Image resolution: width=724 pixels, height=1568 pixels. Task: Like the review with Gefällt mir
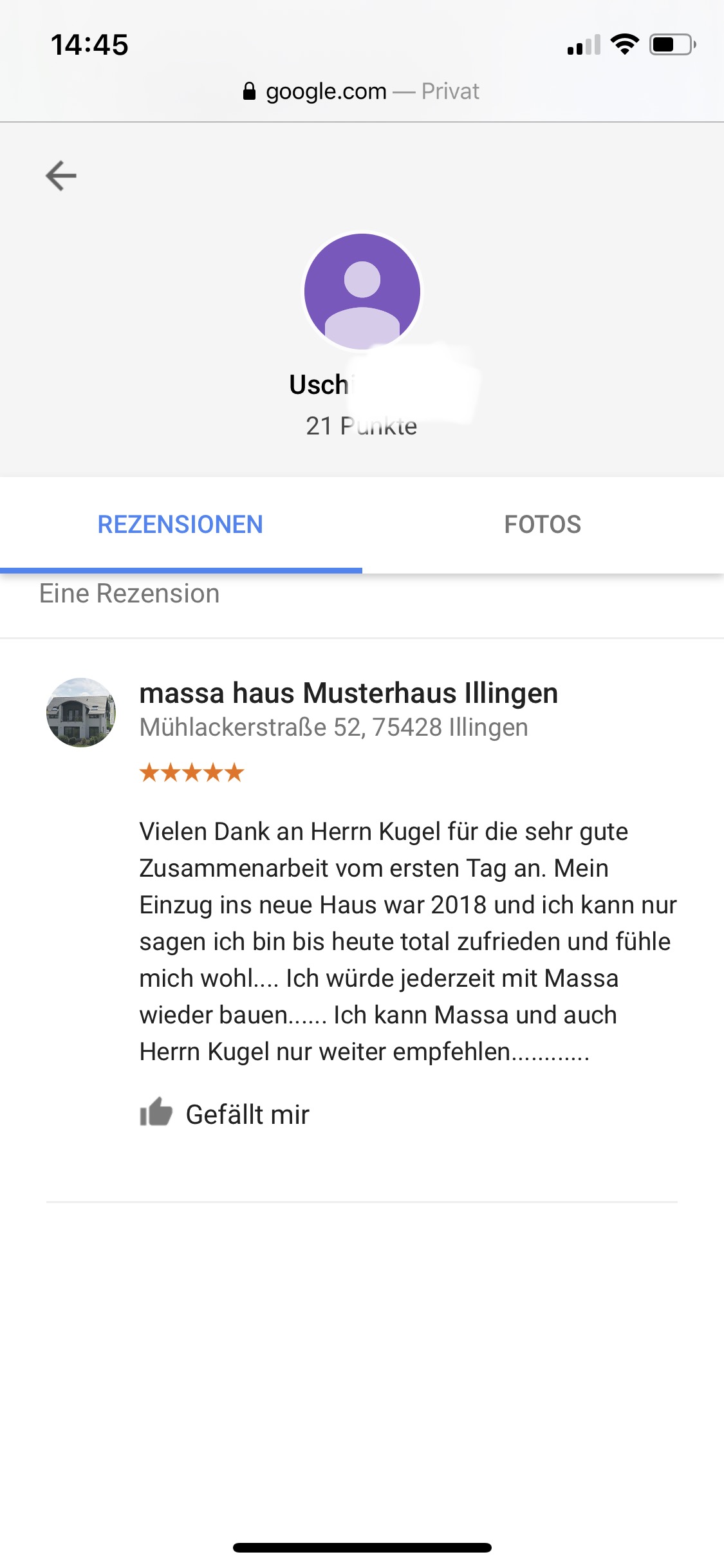[x=225, y=1114]
